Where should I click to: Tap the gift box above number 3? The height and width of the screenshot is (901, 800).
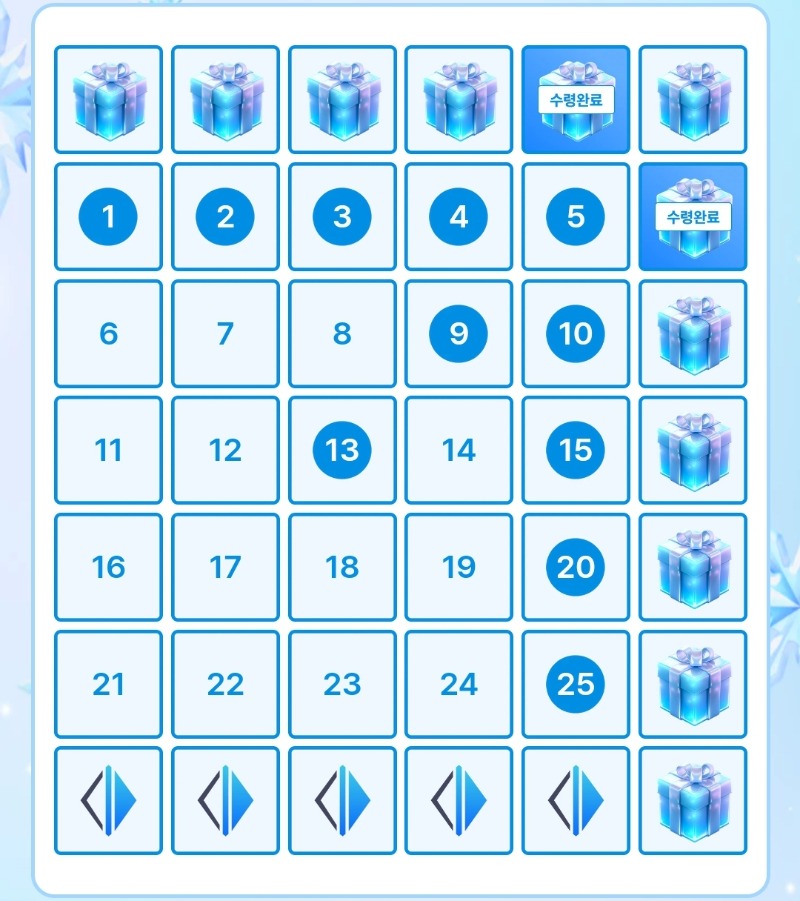pyautogui.click(x=342, y=100)
